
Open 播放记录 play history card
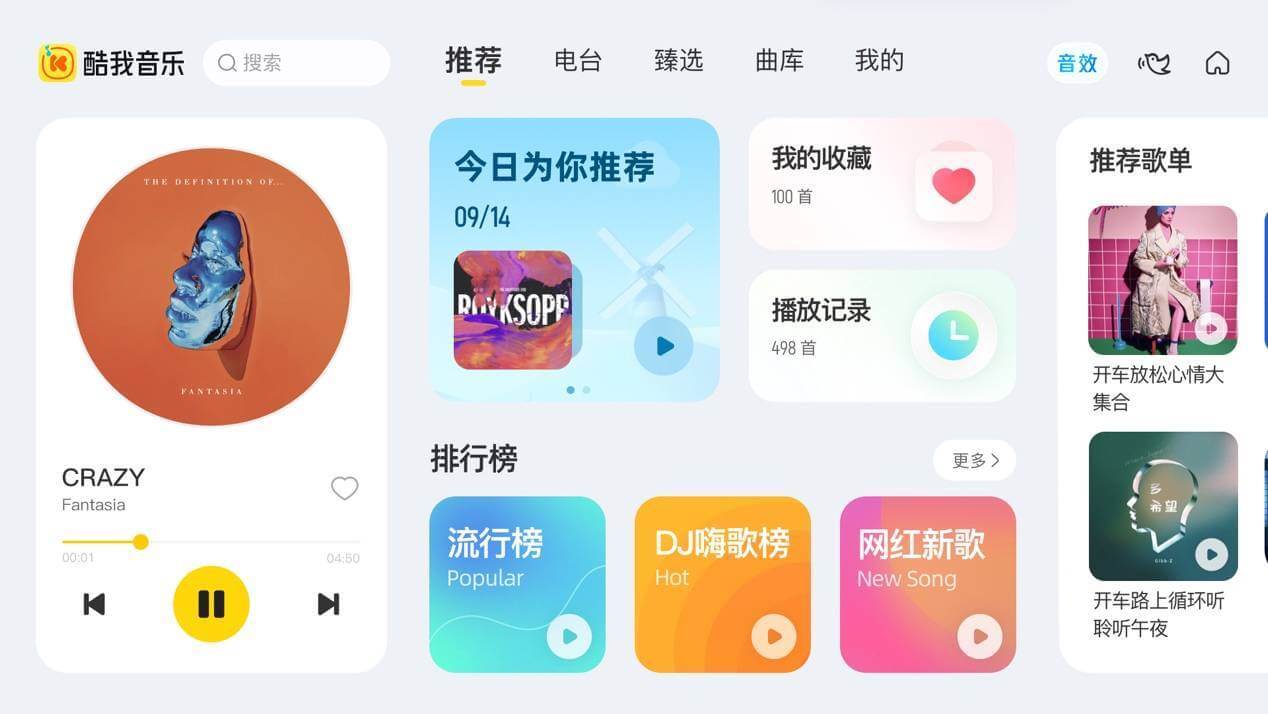(x=882, y=335)
